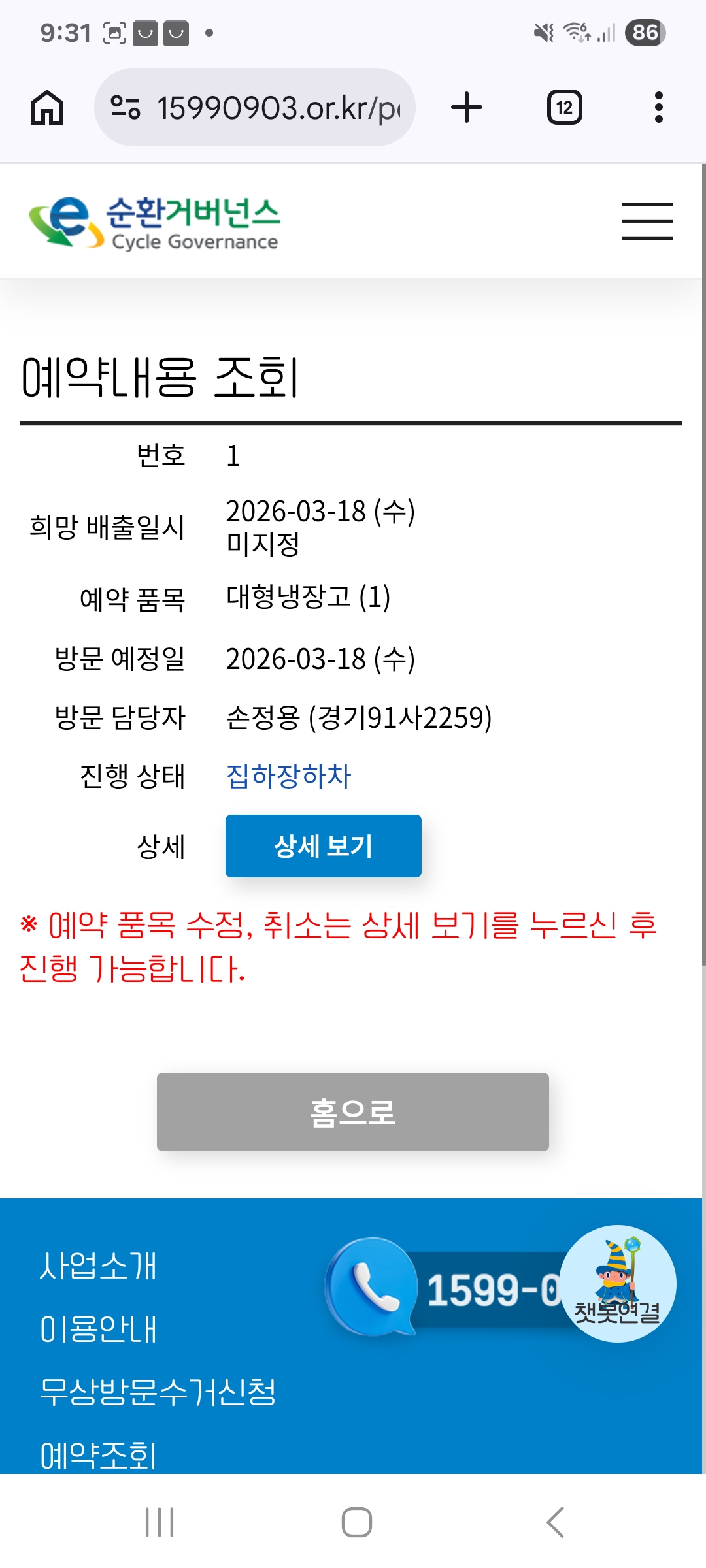Open the 예약조회 footer link
Screen dimensions: 706x1568
pyautogui.click(x=98, y=1456)
